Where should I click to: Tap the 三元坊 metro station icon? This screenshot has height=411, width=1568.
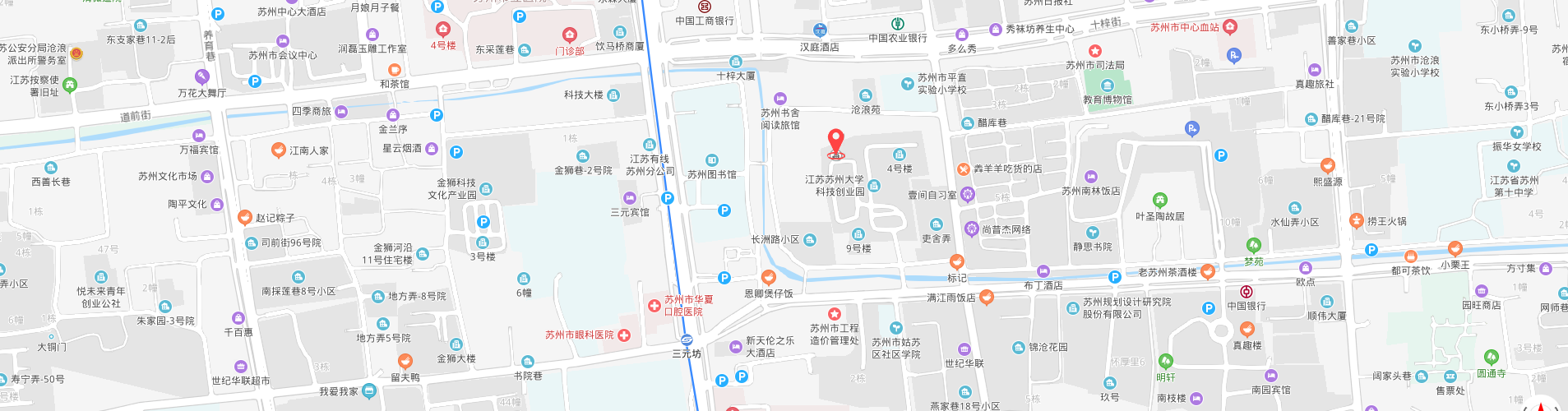(687, 340)
